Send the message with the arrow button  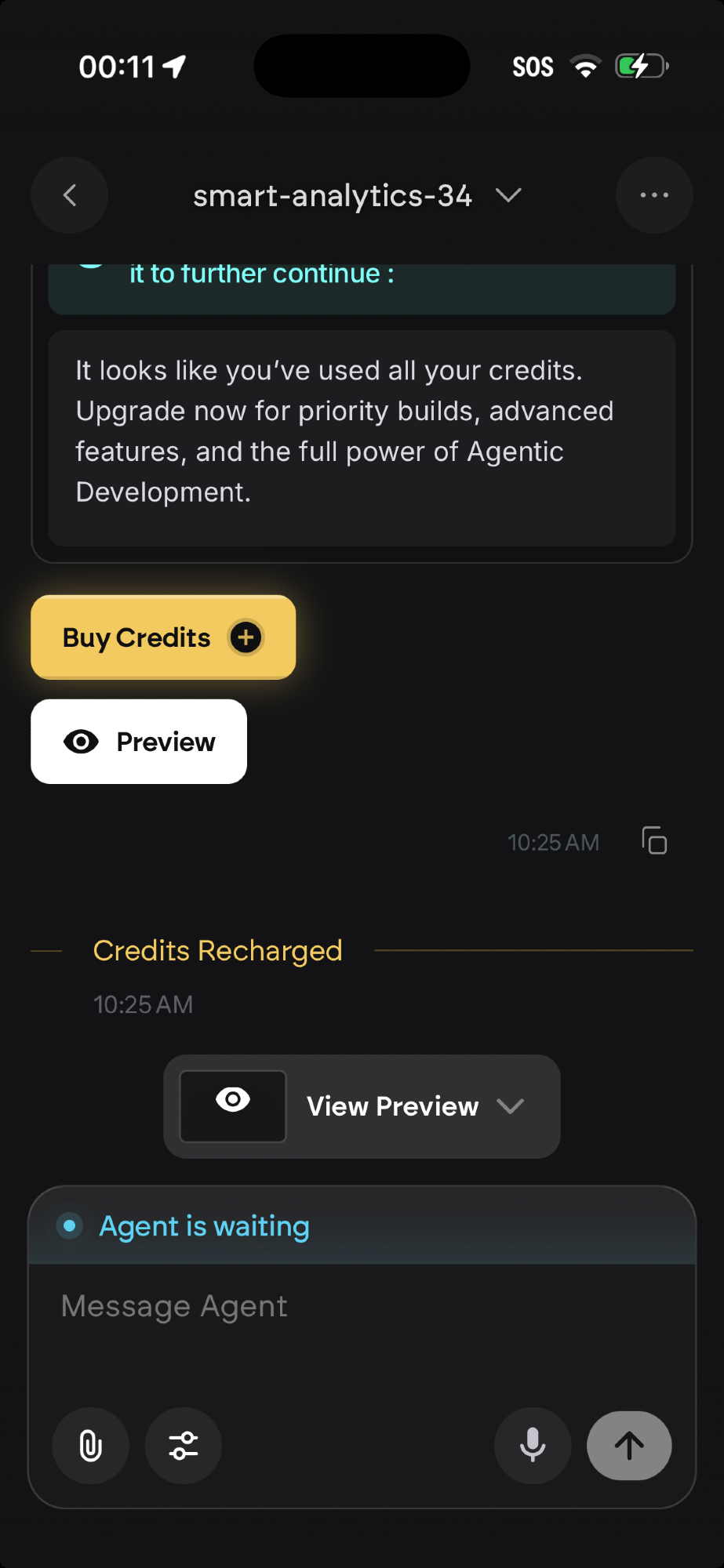pos(629,1446)
